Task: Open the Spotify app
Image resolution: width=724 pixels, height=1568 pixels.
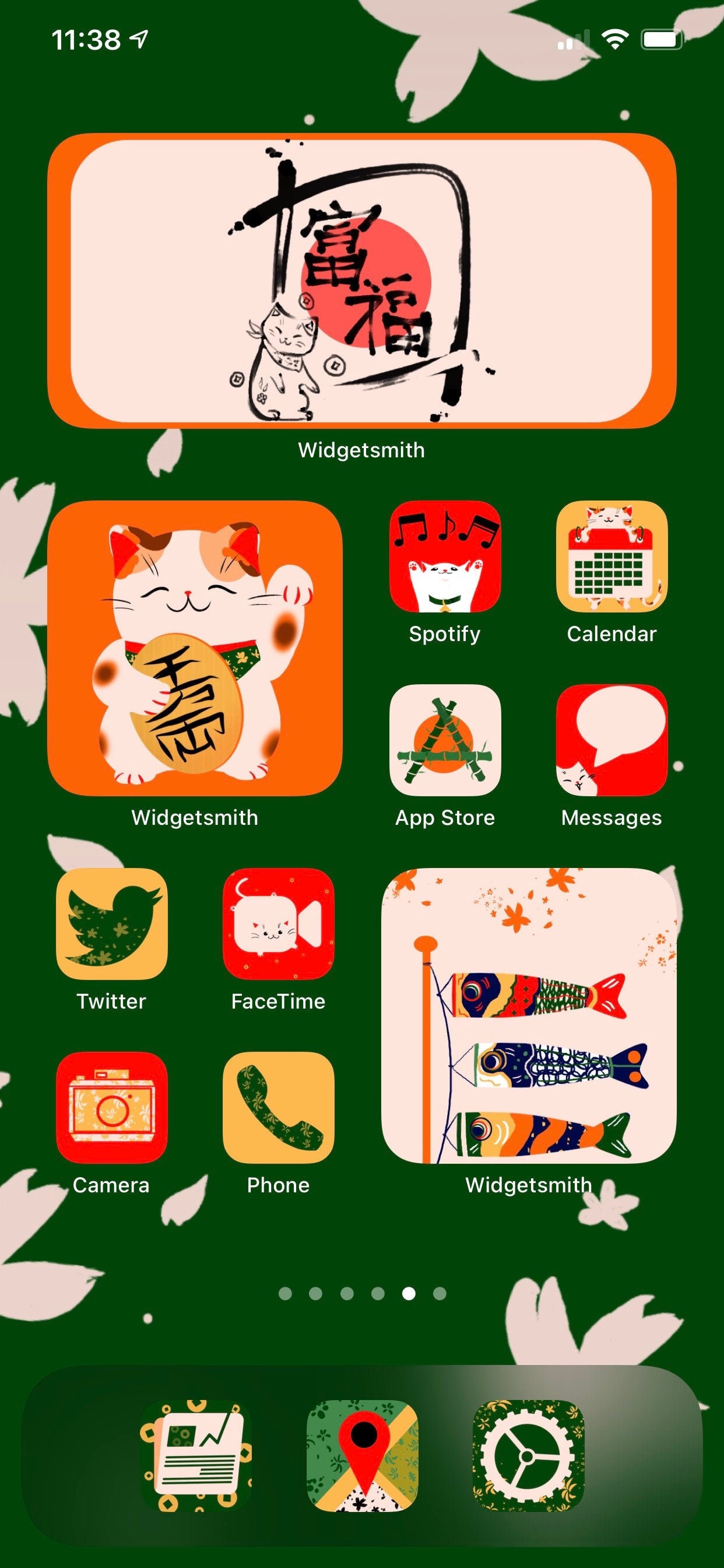Action: point(445,556)
